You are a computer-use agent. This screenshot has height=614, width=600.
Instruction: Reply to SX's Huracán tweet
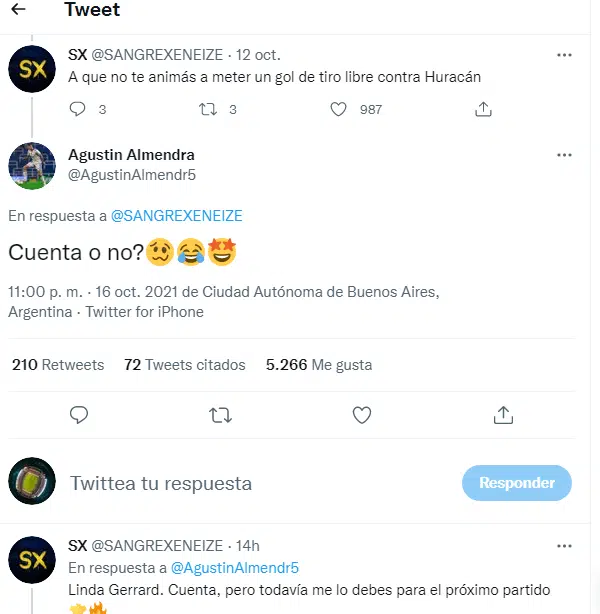tap(79, 109)
